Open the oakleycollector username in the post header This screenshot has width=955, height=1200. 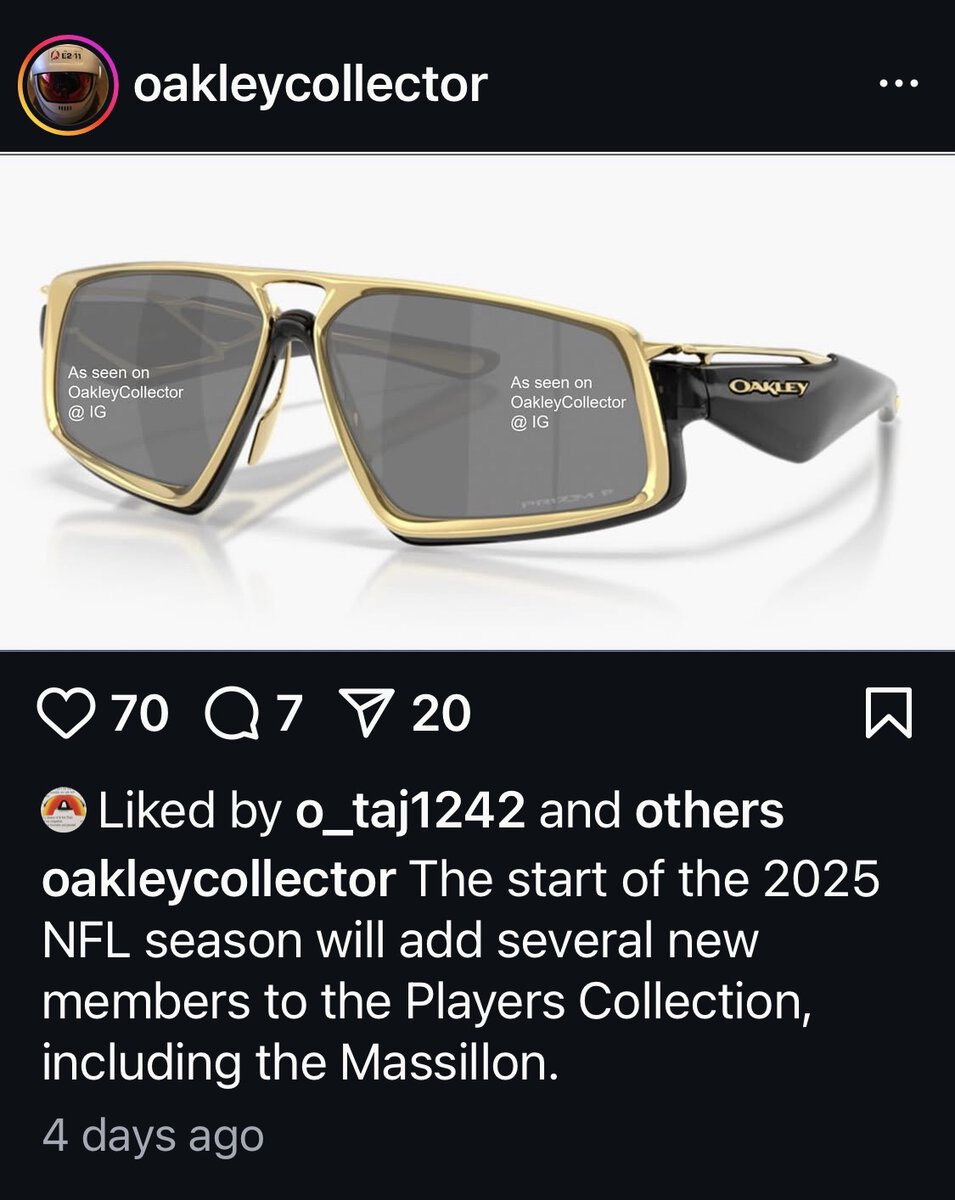click(x=310, y=85)
